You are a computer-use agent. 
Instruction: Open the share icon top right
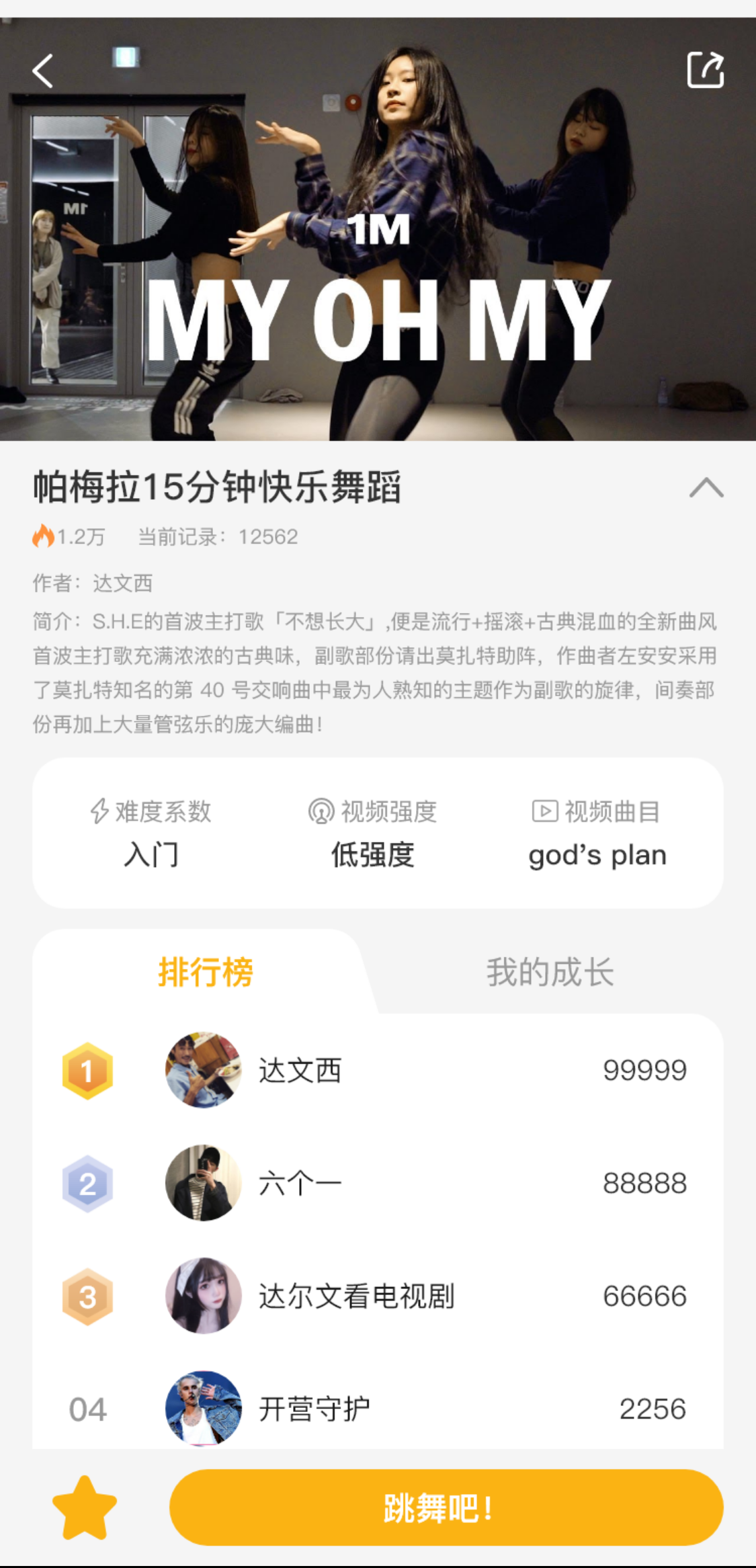[706, 70]
